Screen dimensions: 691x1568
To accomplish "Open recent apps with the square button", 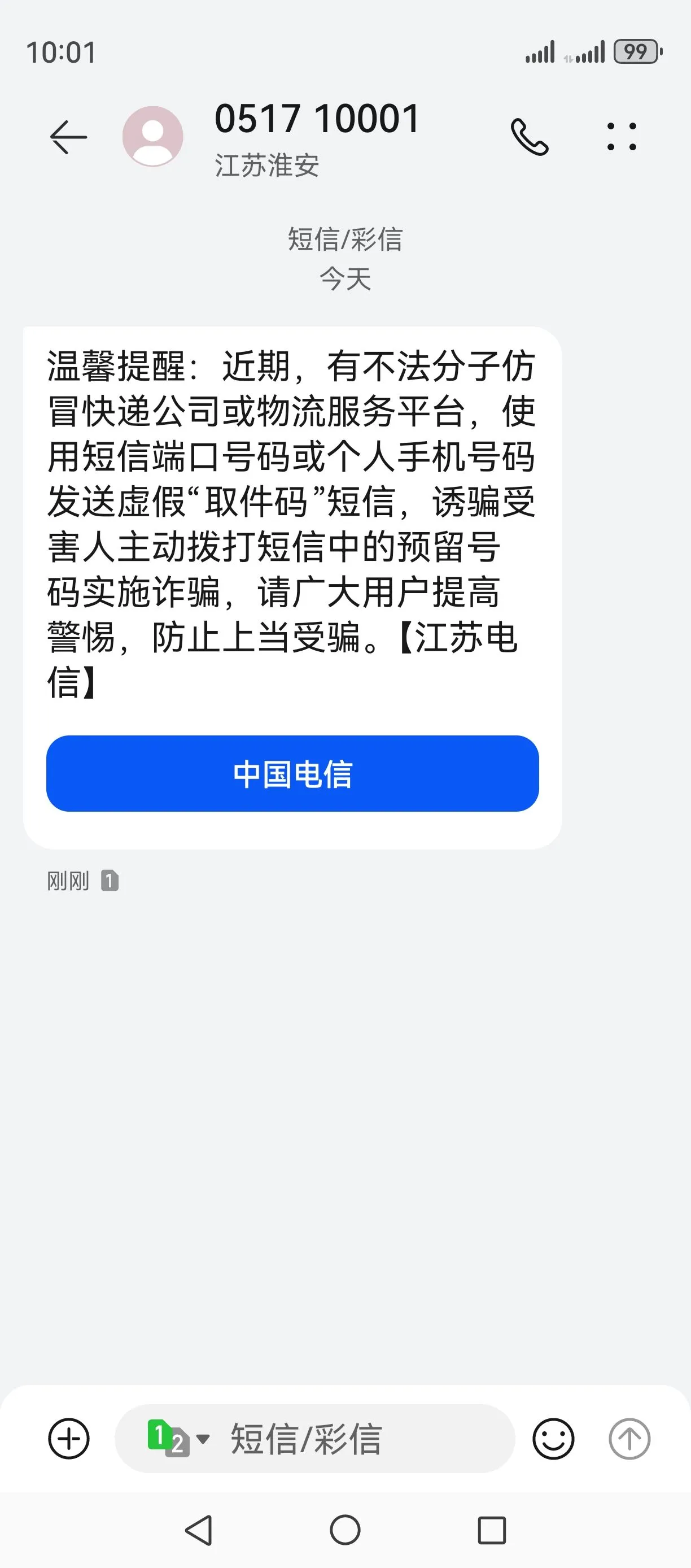I will pyautogui.click(x=492, y=1530).
